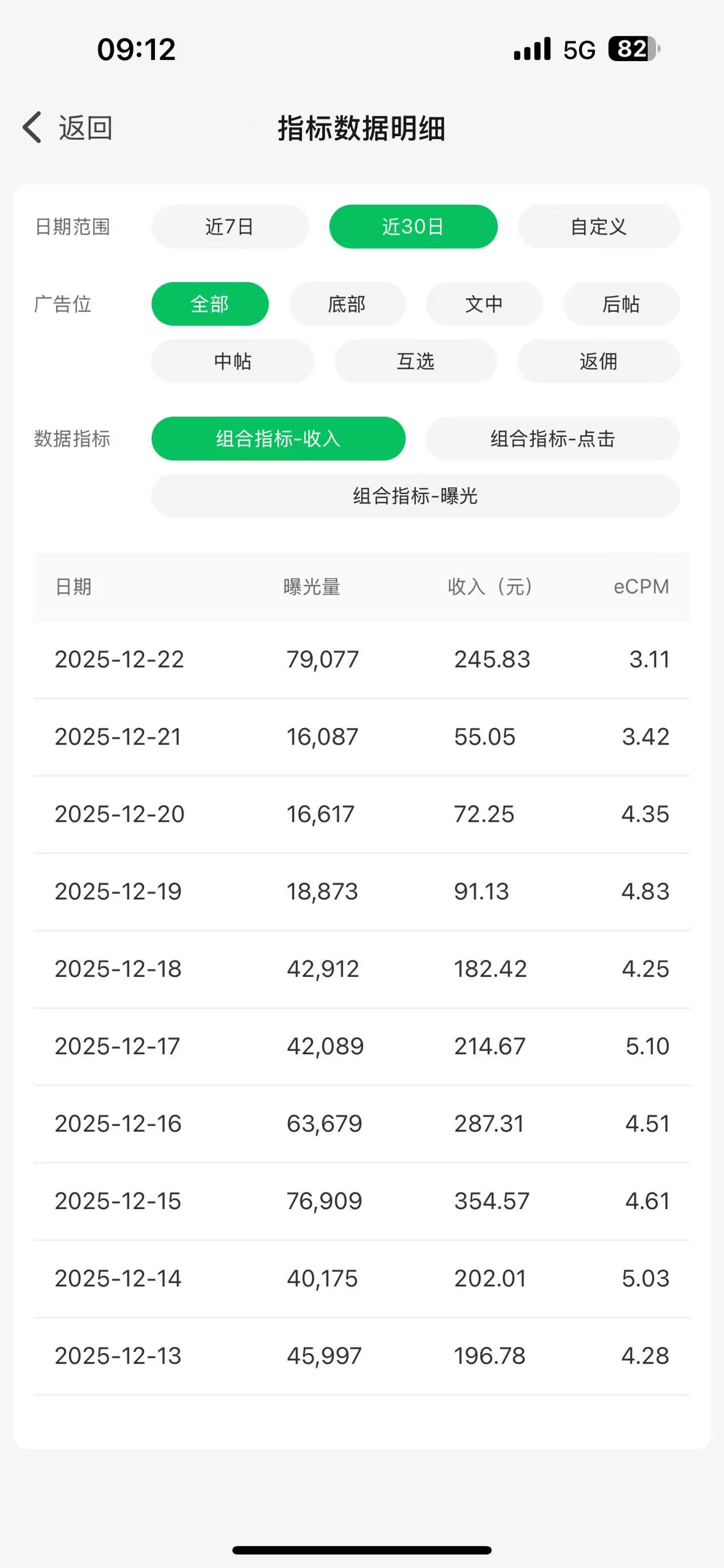
Task: Filter by 底部 ad placement
Action: 347,304
